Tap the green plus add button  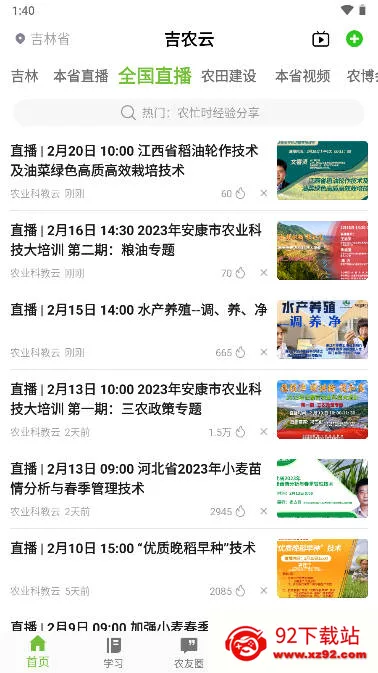[x=354, y=39]
